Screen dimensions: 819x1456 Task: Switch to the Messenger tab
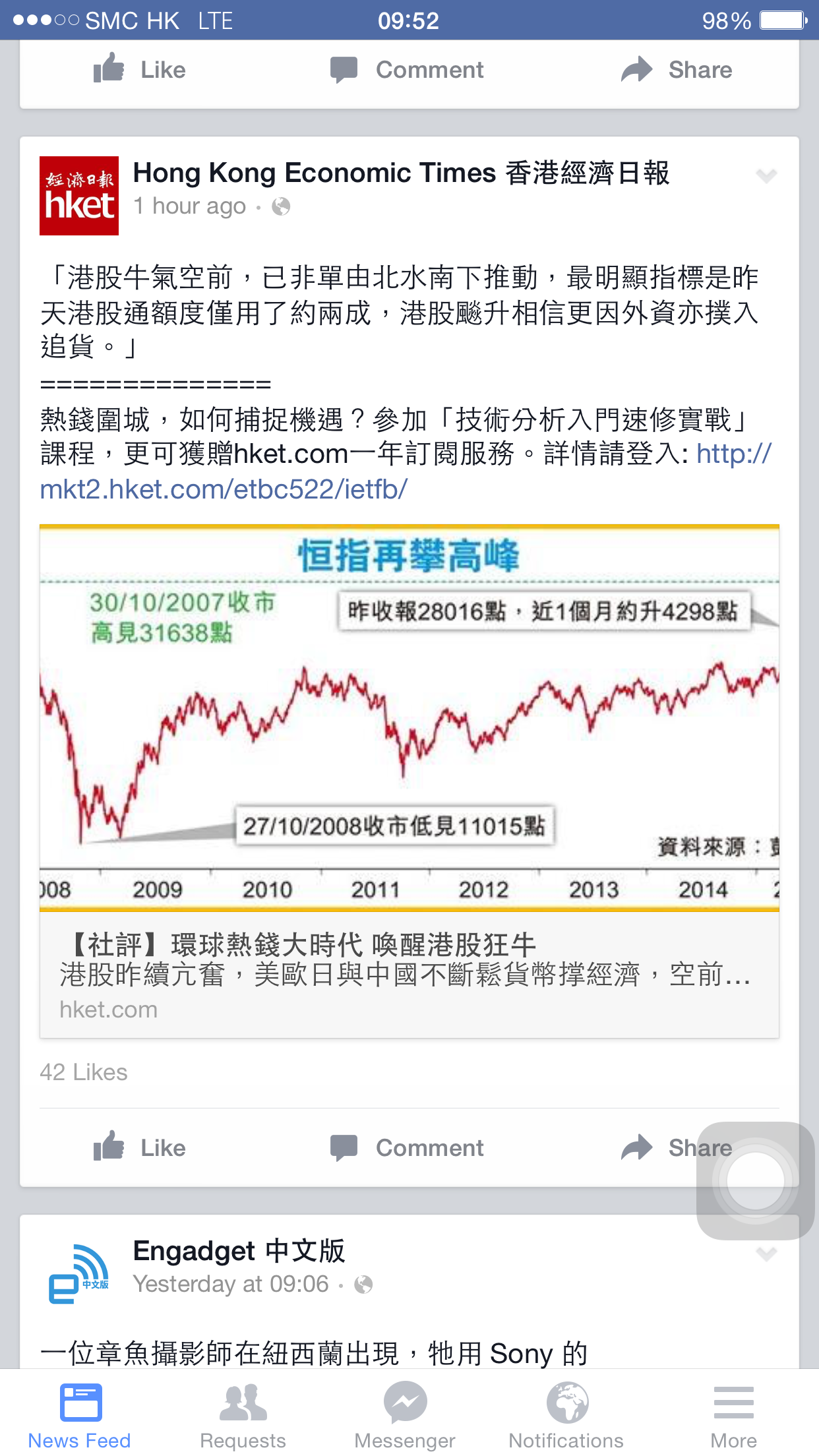pyautogui.click(x=405, y=1415)
